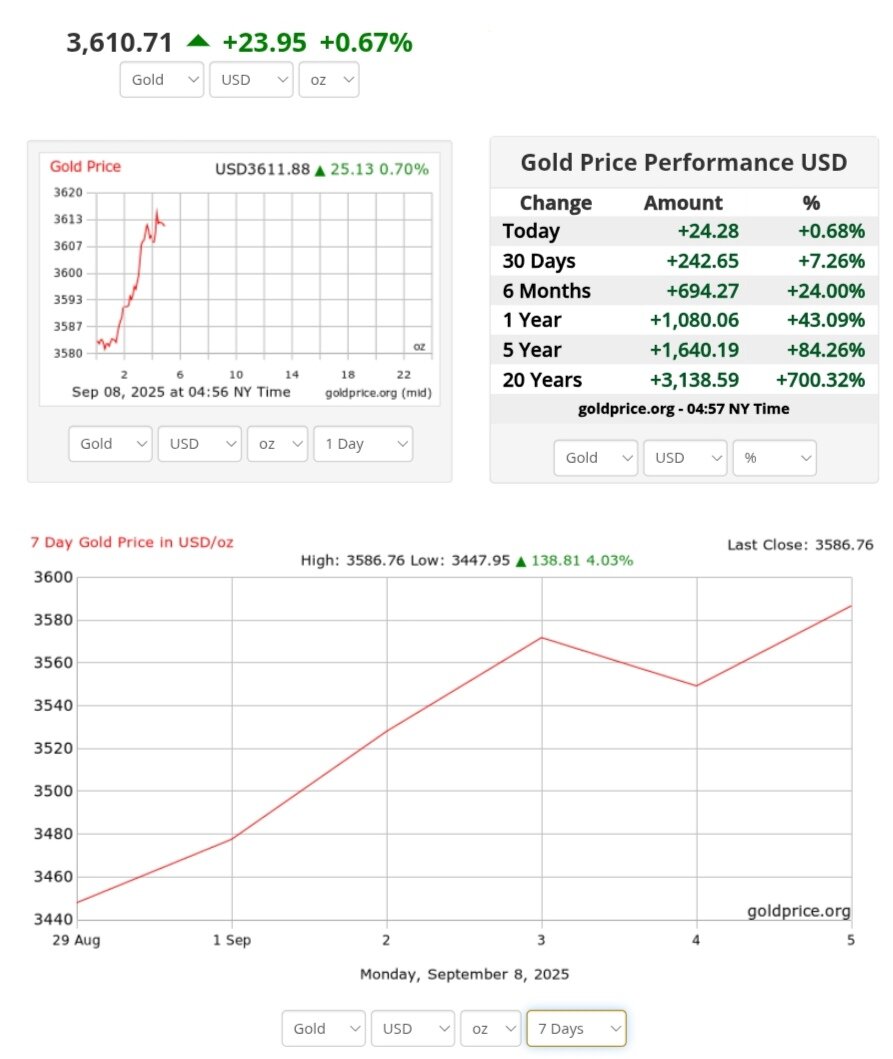
Task: Change metal in the headline price Gold dropdown
Action: tap(161, 80)
